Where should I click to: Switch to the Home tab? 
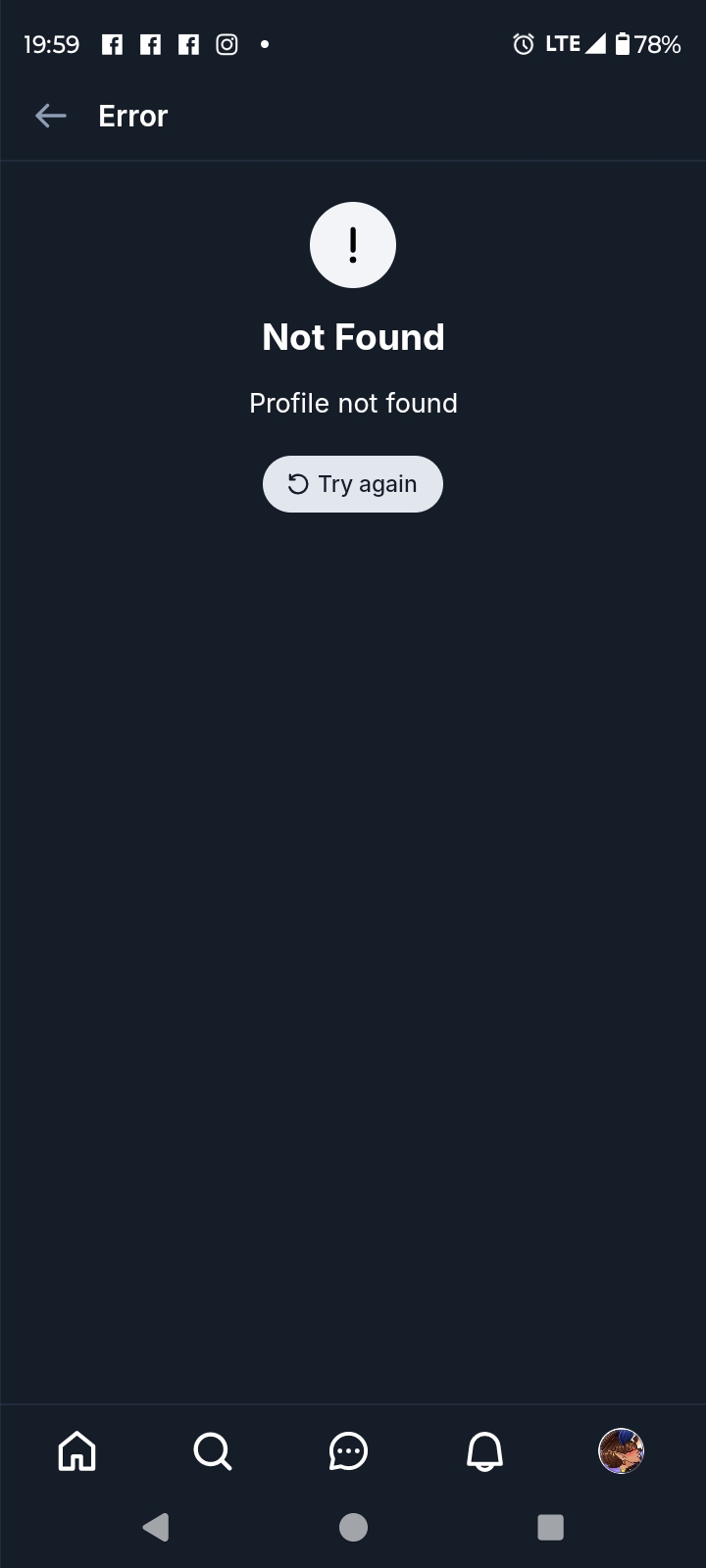(x=77, y=1450)
